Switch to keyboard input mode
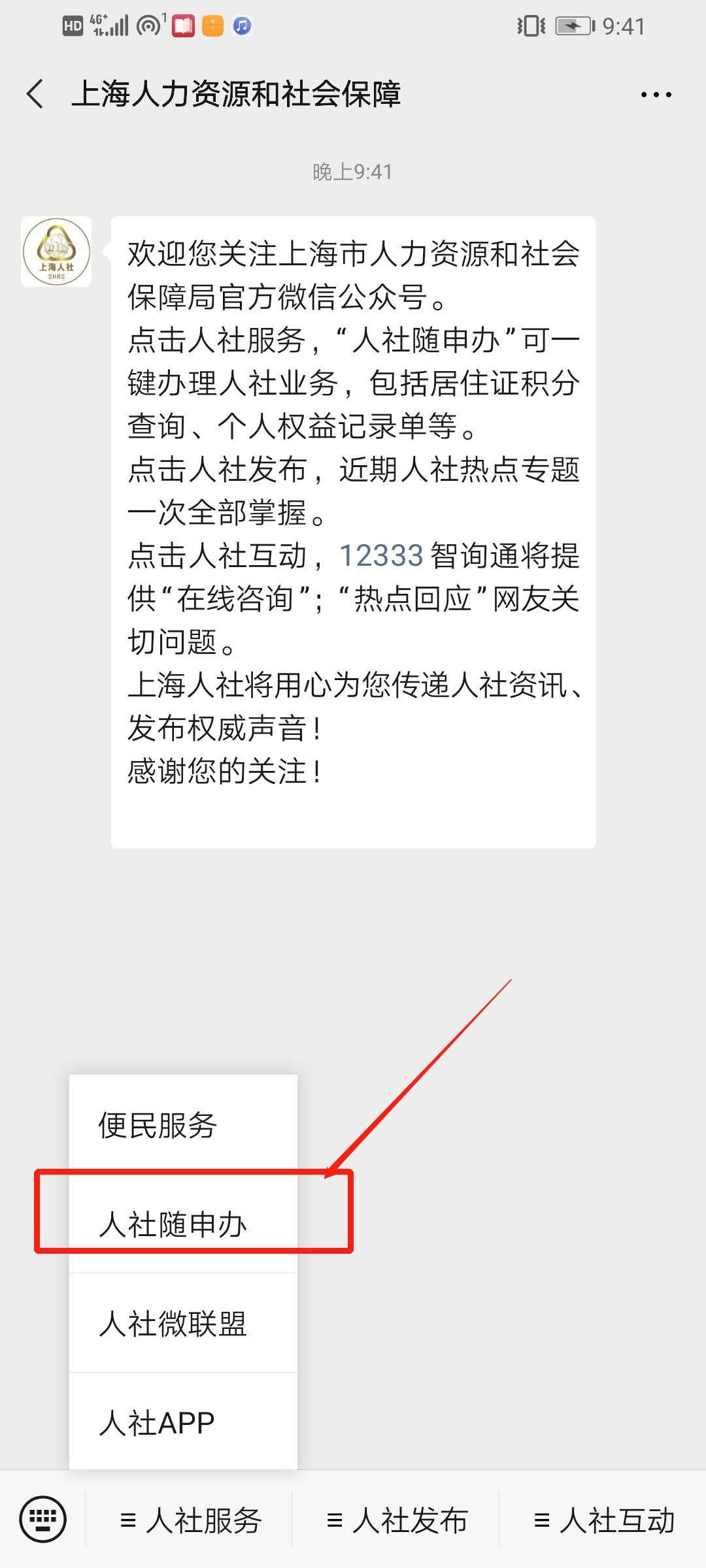The height and width of the screenshot is (1568, 706). click(x=43, y=1519)
